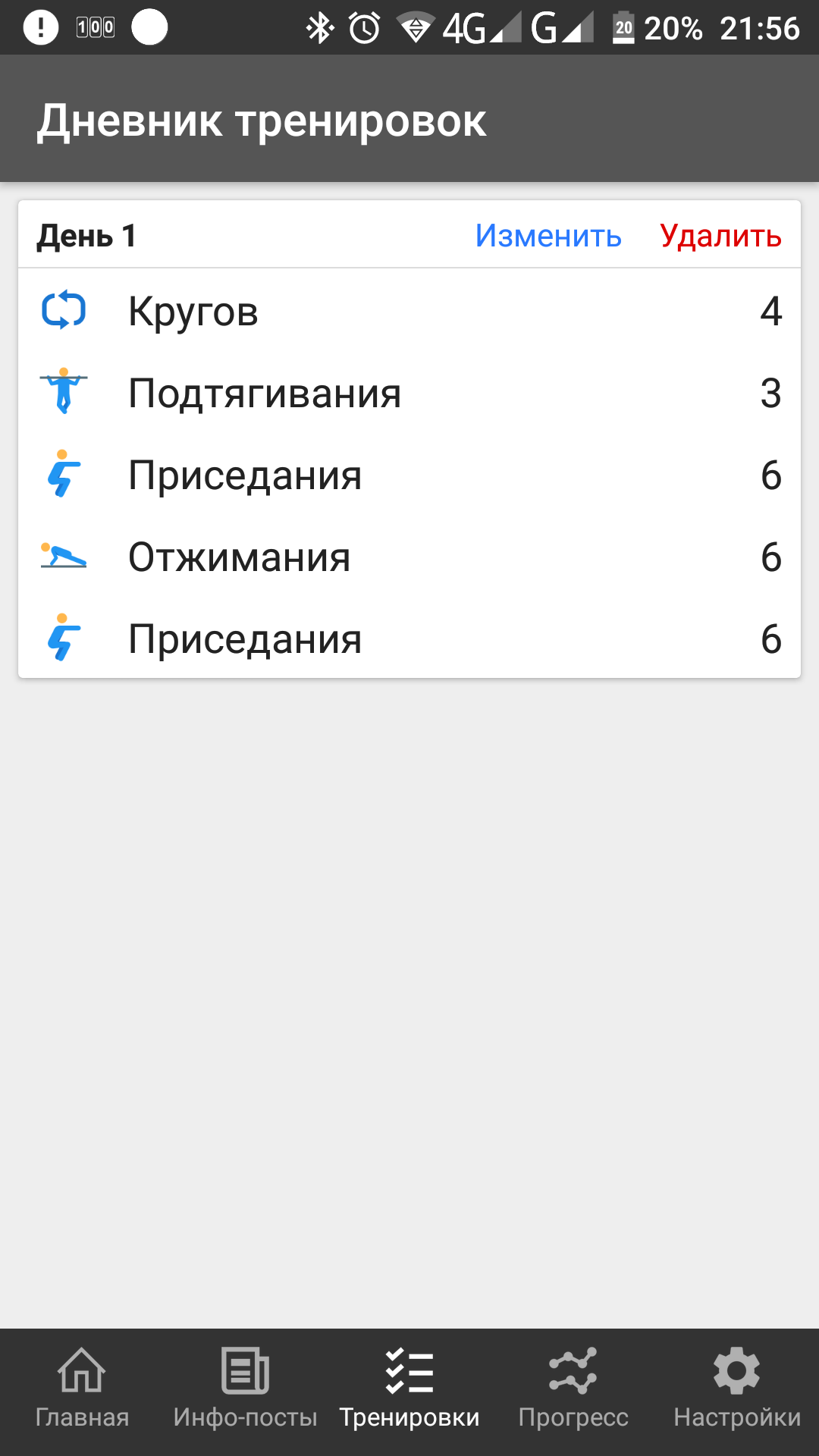Open the Настройки tab
This screenshot has height=1456, width=819.
click(x=736, y=1389)
